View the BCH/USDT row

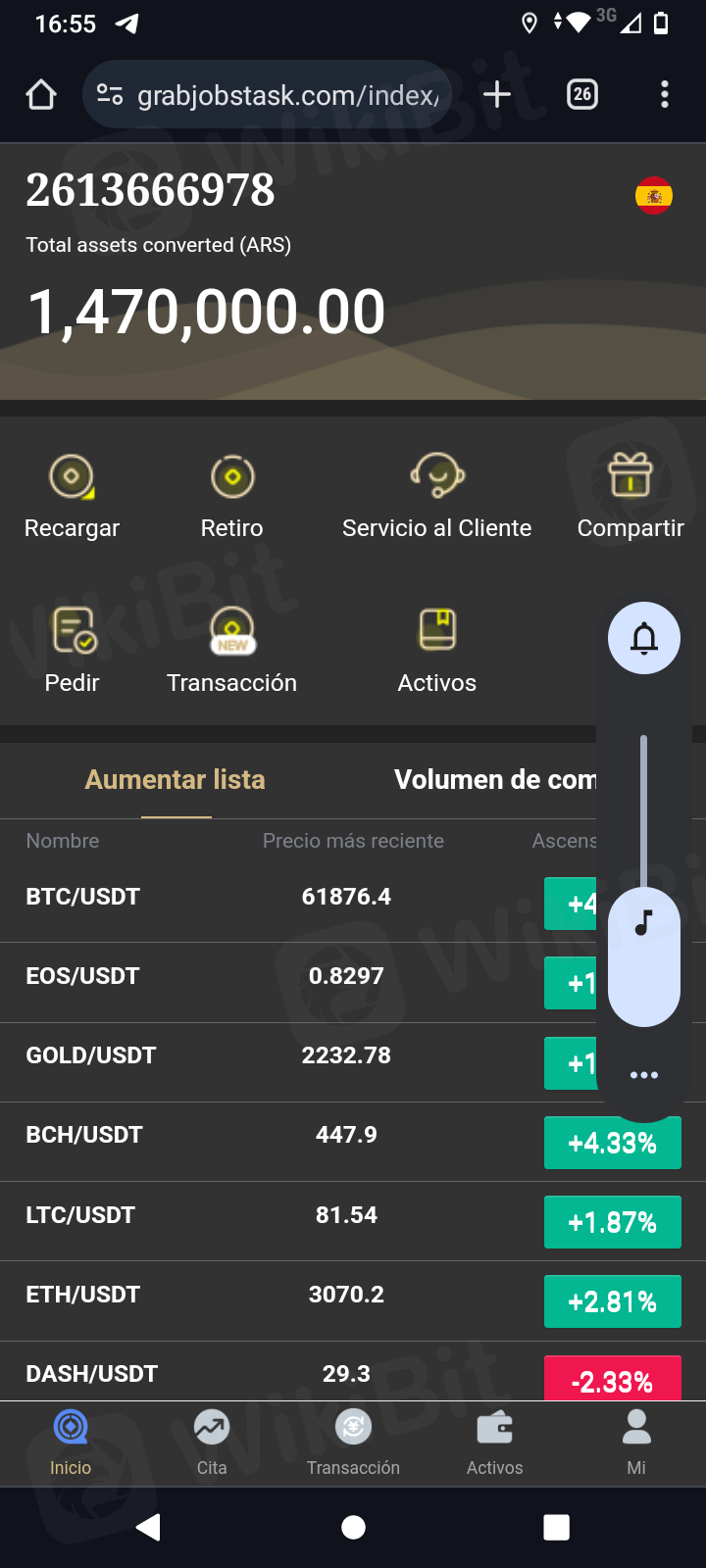(x=84, y=1135)
